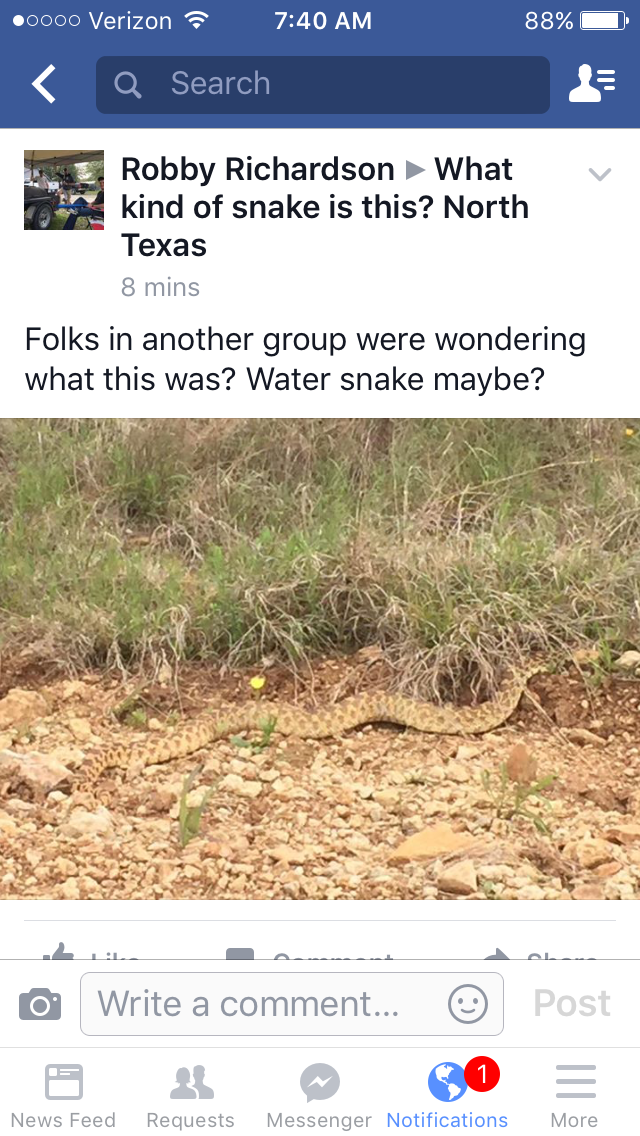Open the friends list icon
The height and width of the screenshot is (1136, 640).
[x=591, y=84]
